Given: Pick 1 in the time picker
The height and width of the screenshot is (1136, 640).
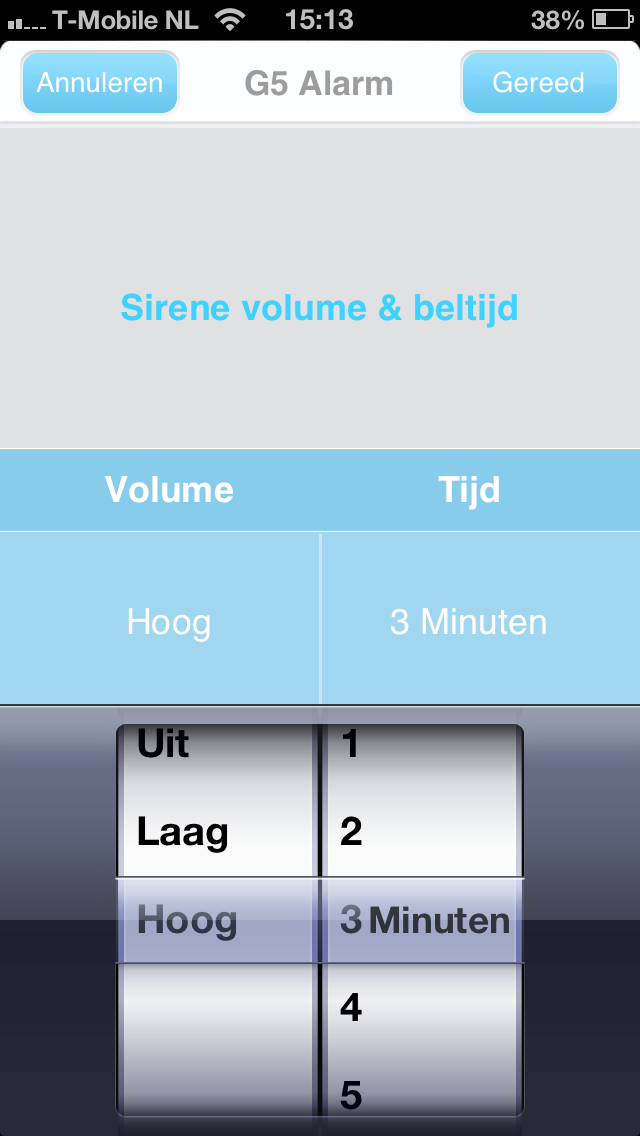Looking at the screenshot, I should point(351,744).
